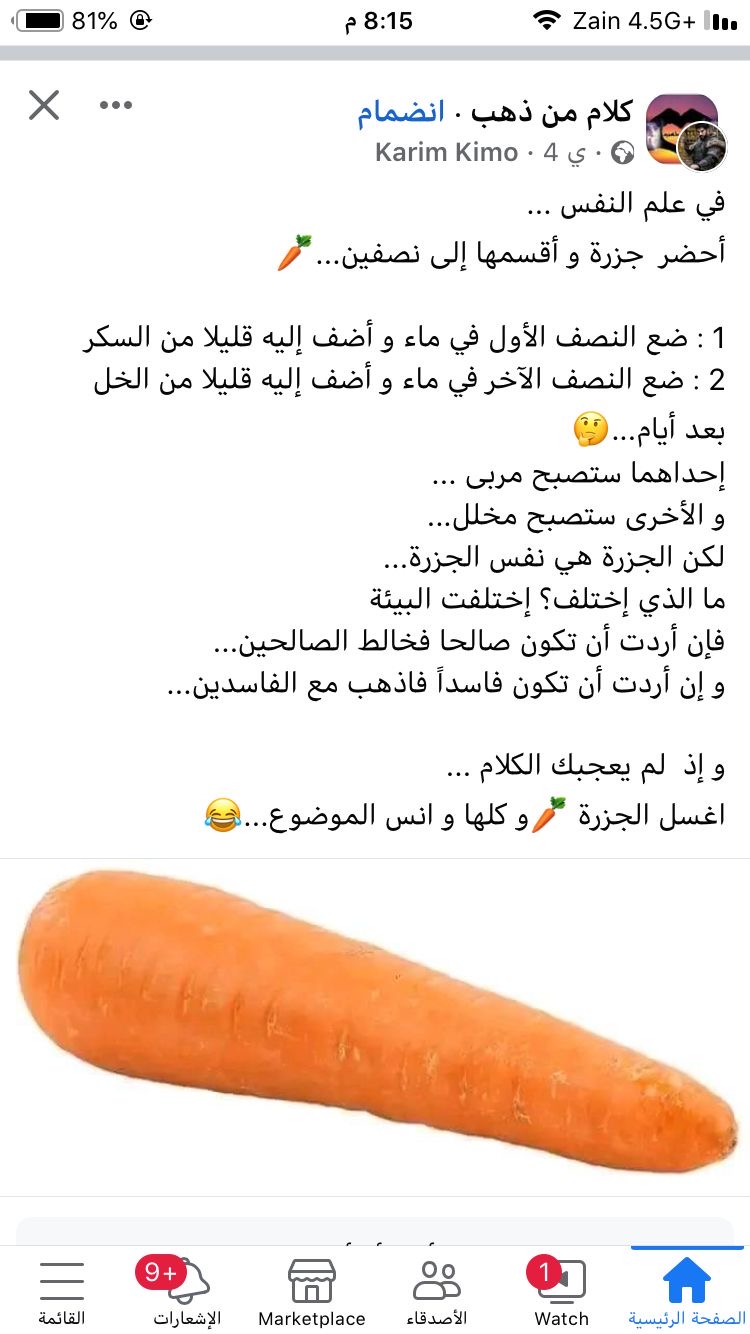Open the الأصدقاء friends tab

click(437, 1290)
